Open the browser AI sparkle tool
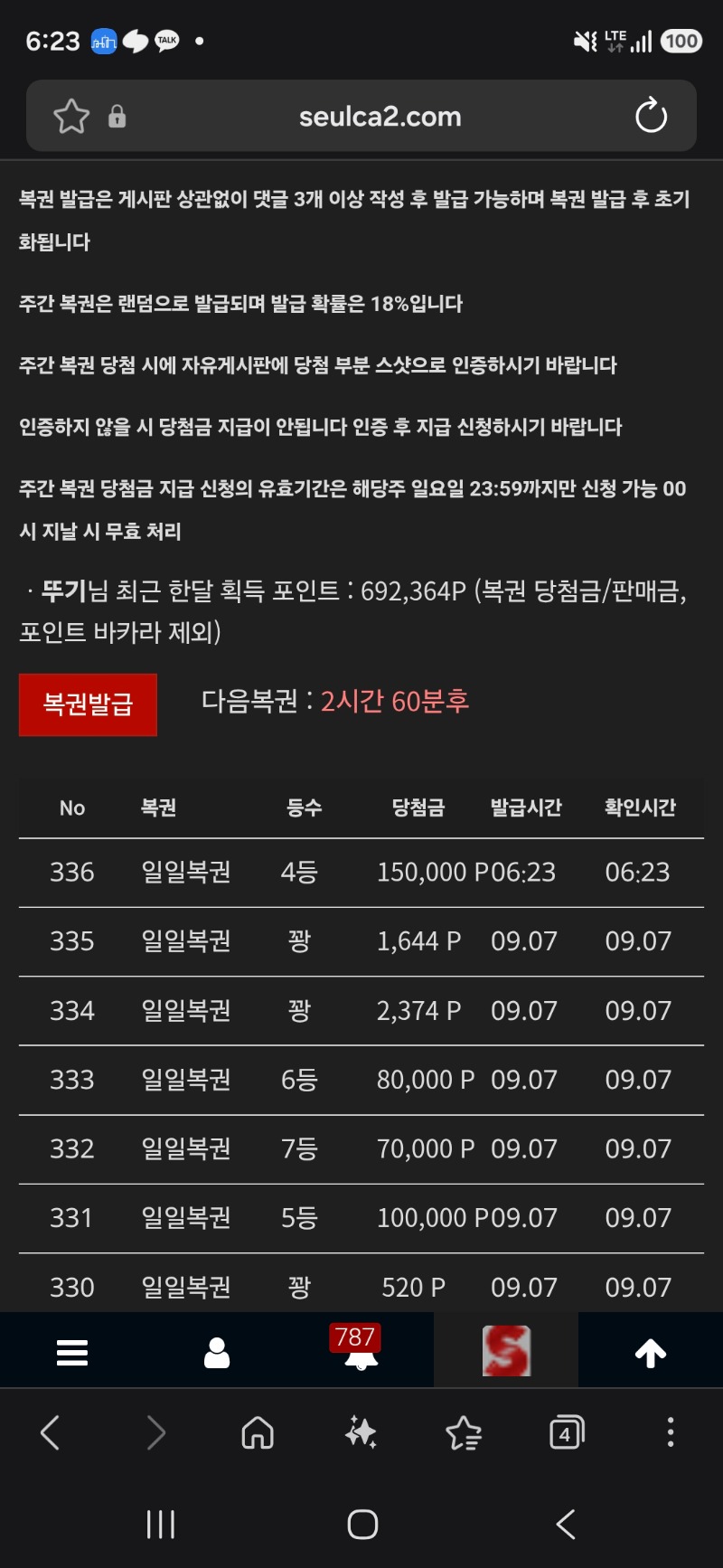 click(x=361, y=1432)
